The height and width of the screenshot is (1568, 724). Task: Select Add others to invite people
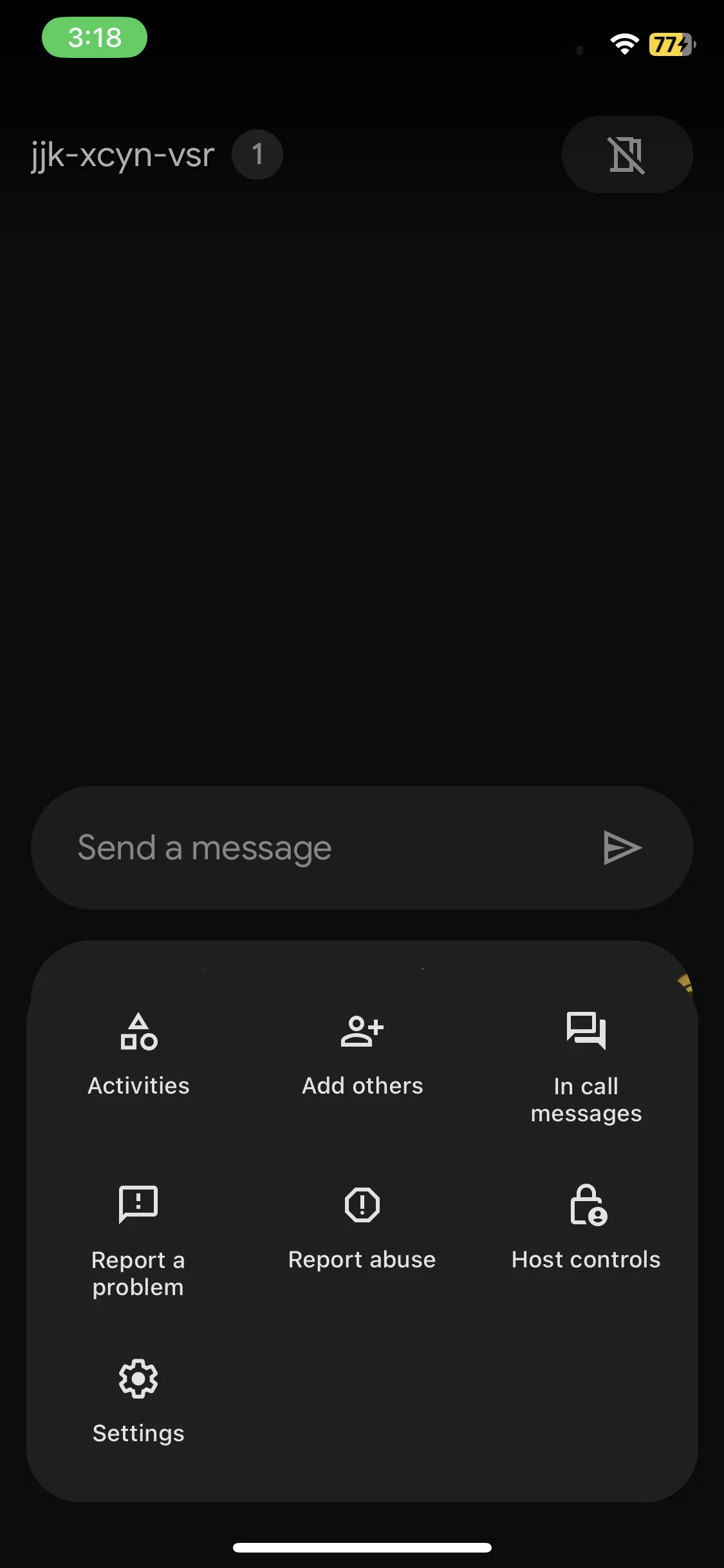(362, 1054)
